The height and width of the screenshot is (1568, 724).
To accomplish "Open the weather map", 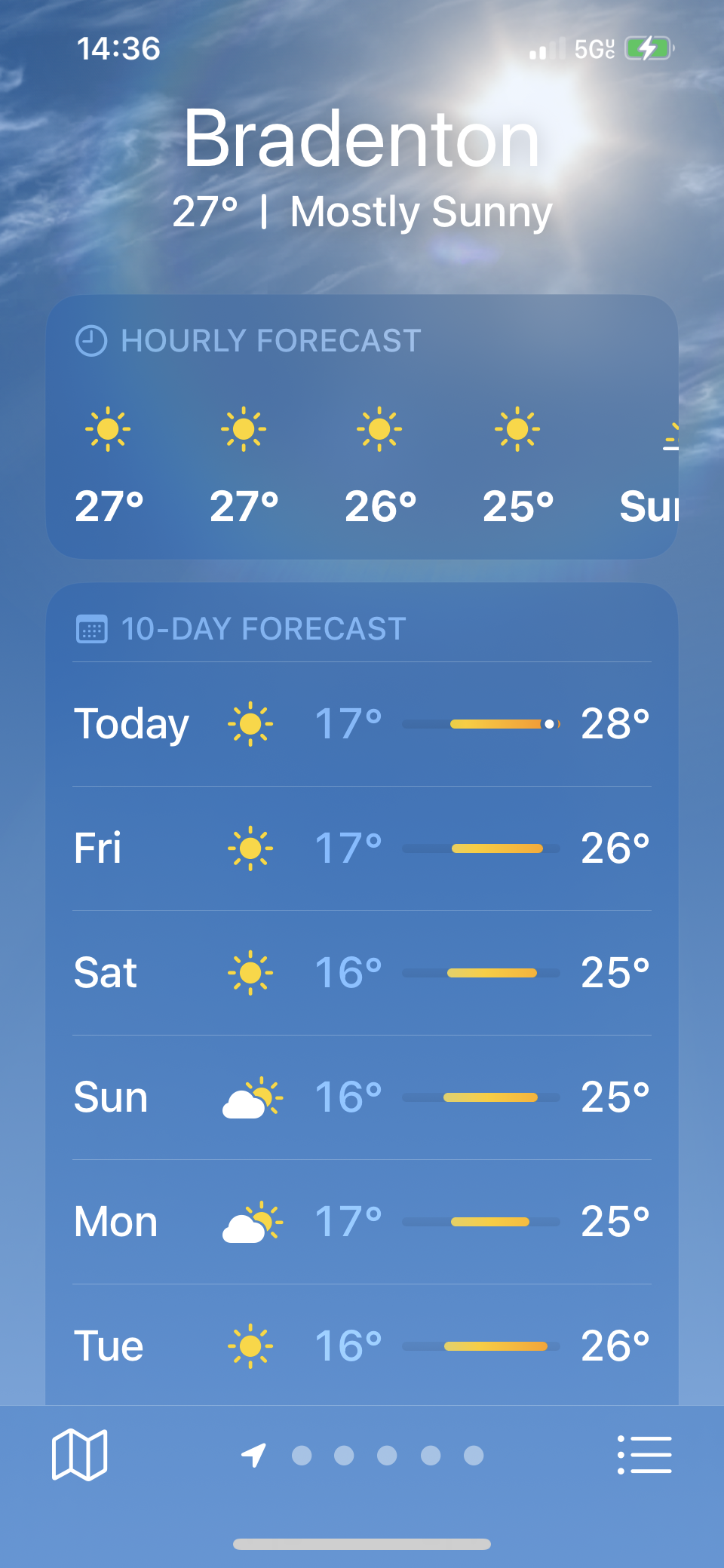I will coord(79,1454).
